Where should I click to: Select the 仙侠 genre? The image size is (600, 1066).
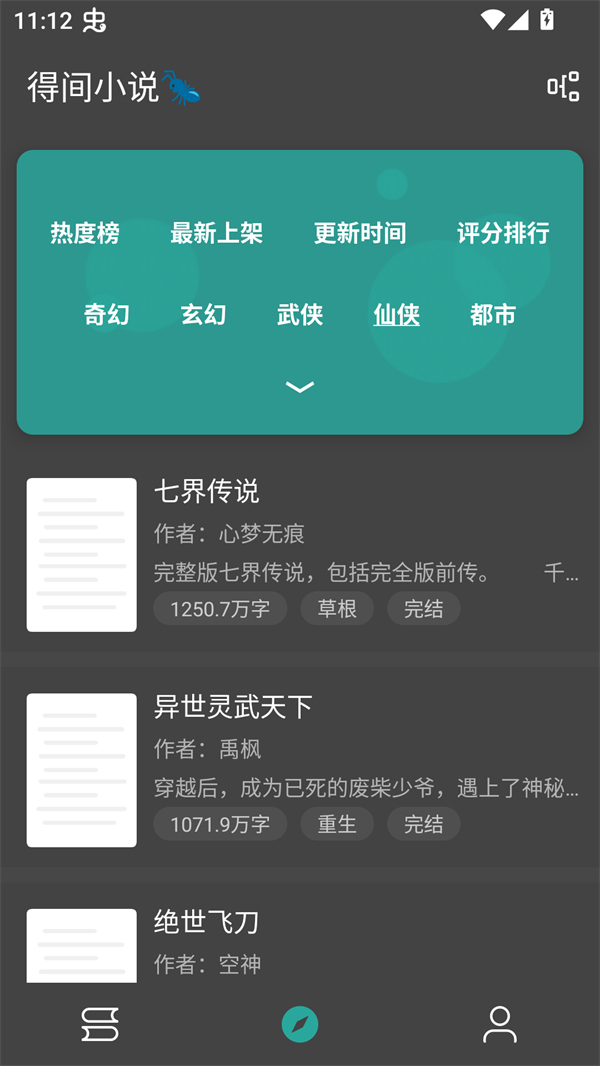(x=396, y=315)
